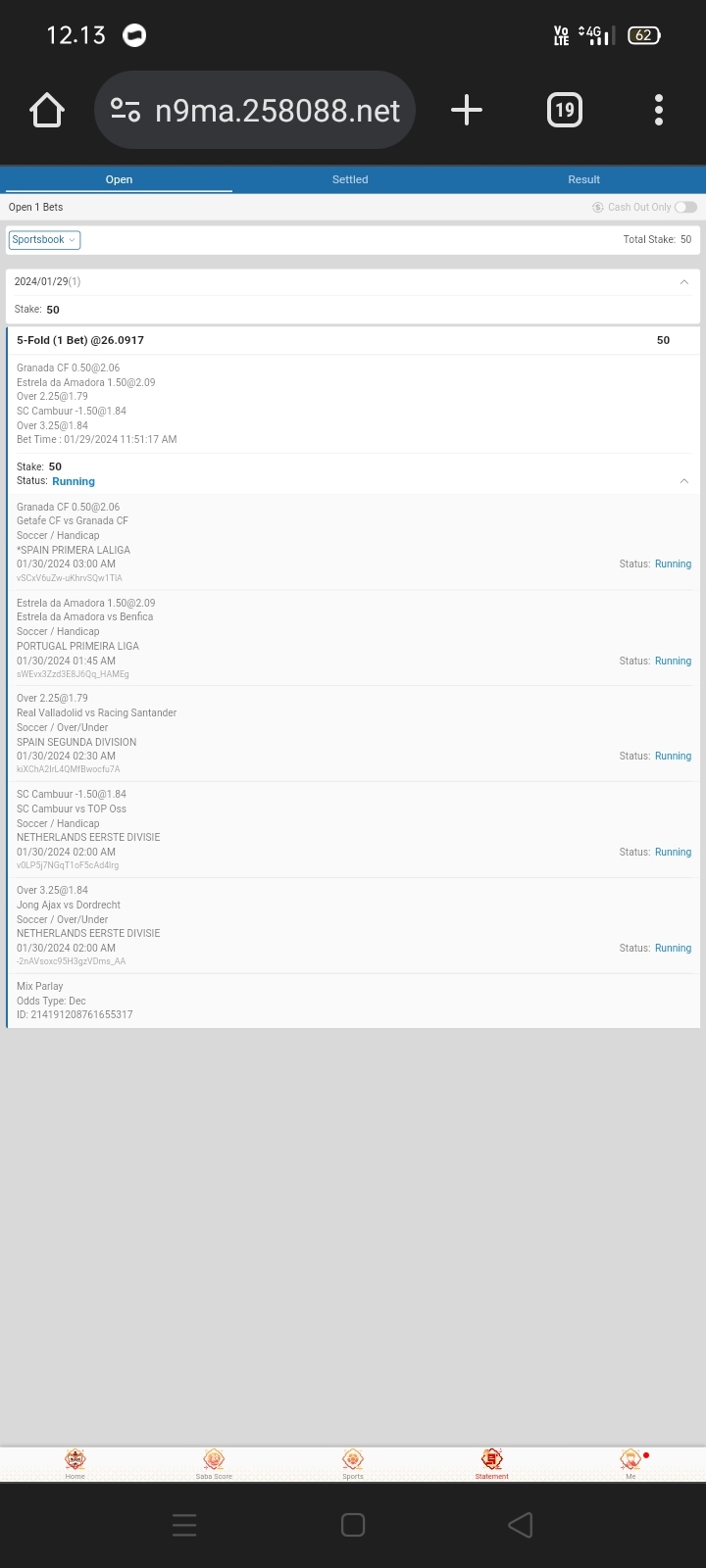The width and height of the screenshot is (706, 1568).
Task: Open a new browser tab
Action: pos(467,110)
